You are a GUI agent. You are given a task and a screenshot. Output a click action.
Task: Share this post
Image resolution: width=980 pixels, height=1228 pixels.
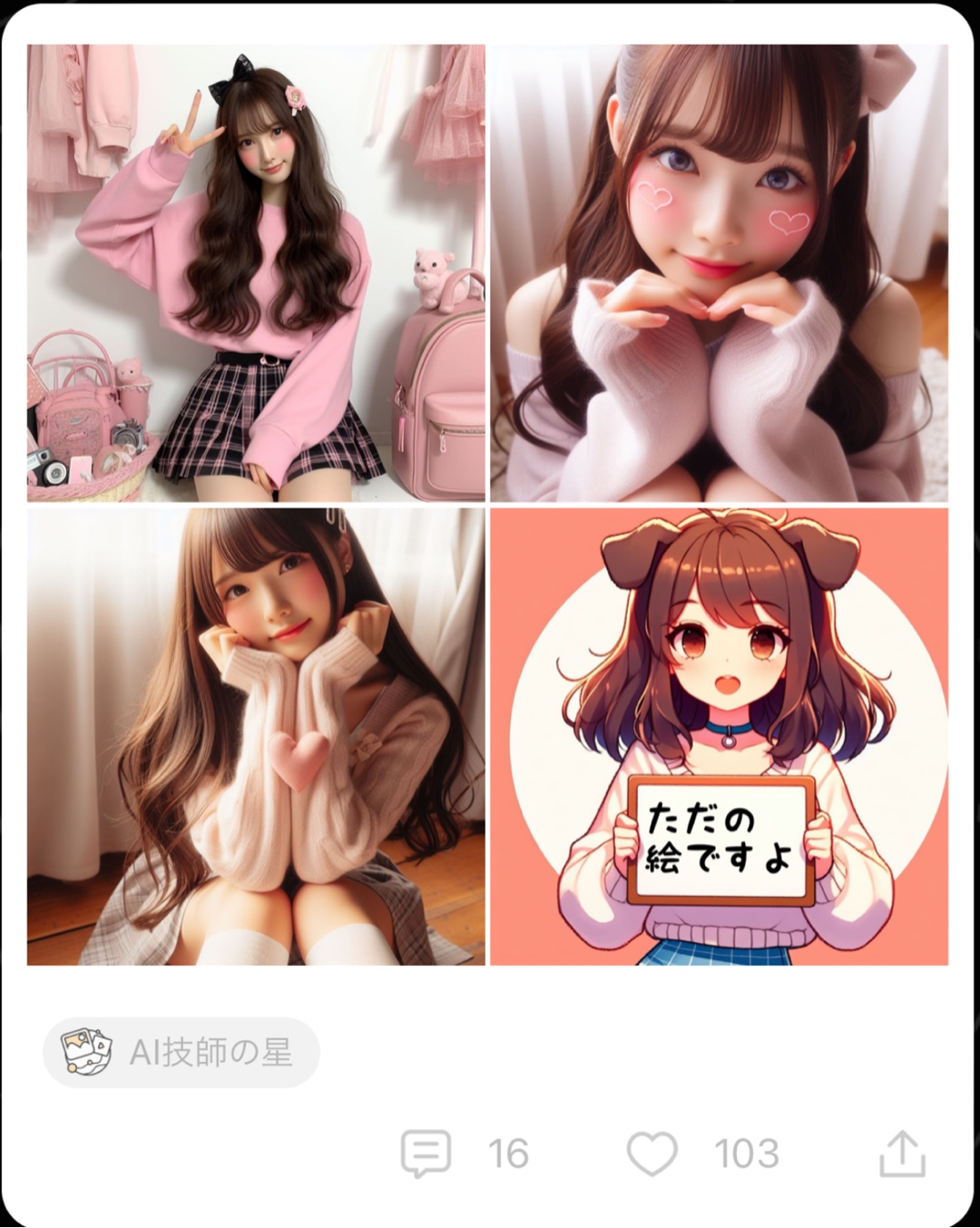coord(902,1154)
